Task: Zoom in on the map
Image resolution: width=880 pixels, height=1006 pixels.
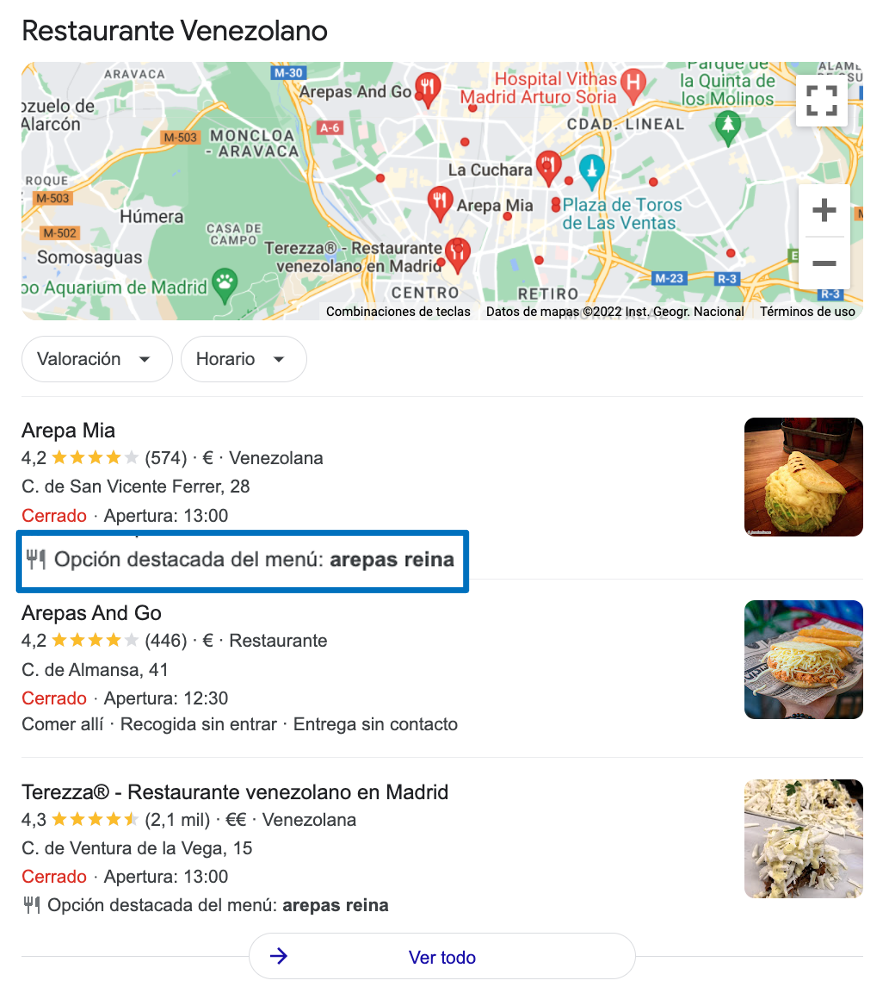Action: click(x=824, y=211)
